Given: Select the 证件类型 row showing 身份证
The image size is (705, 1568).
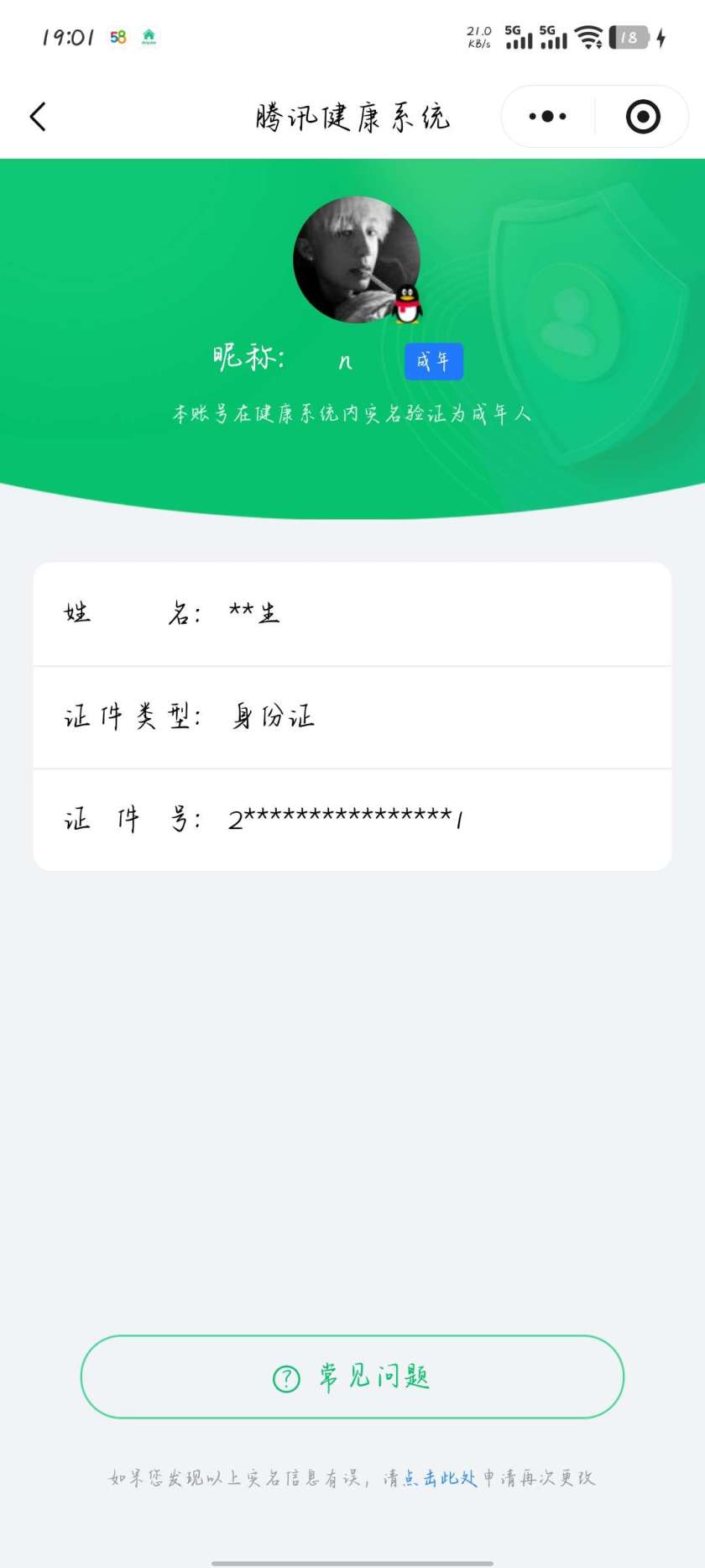Looking at the screenshot, I should [x=274, y=717].
